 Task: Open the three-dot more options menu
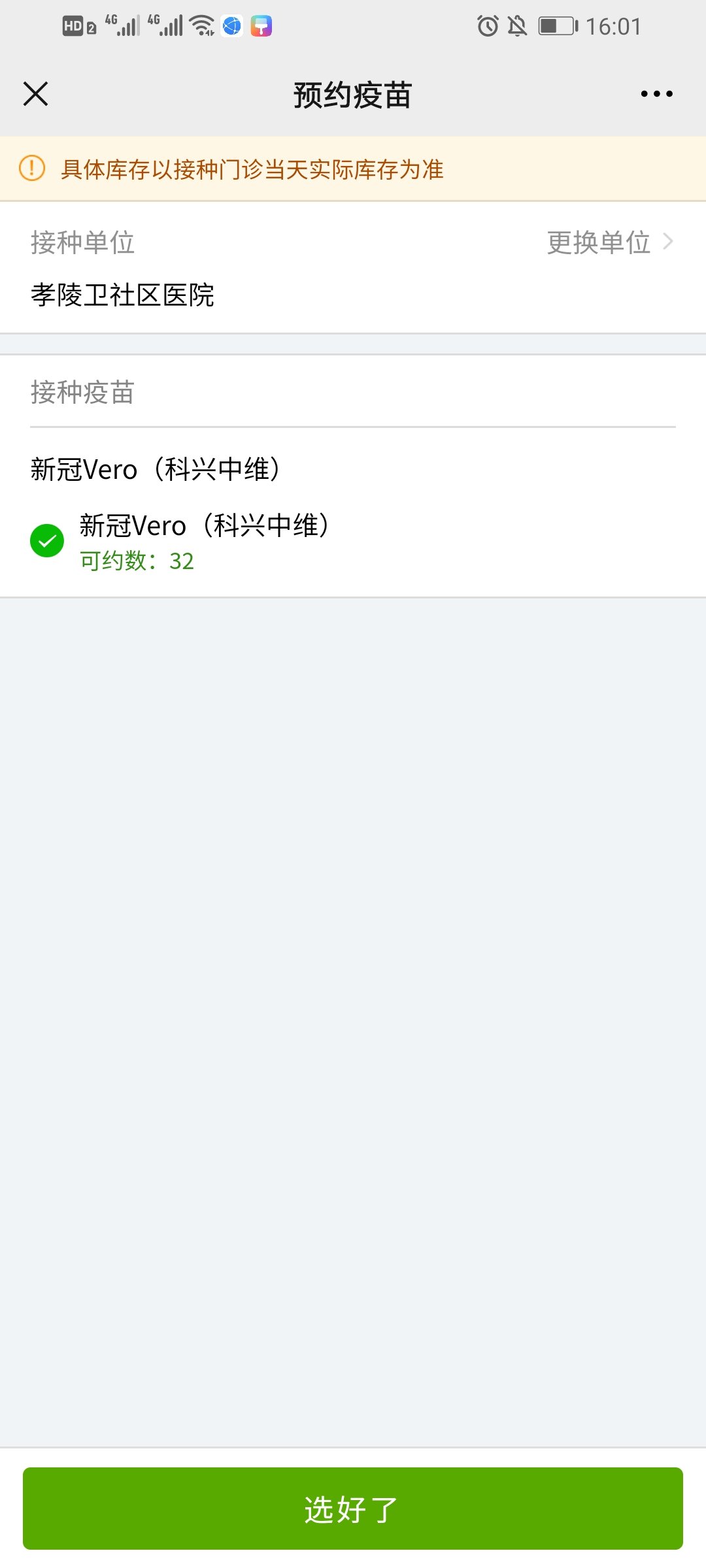[656, 94]
